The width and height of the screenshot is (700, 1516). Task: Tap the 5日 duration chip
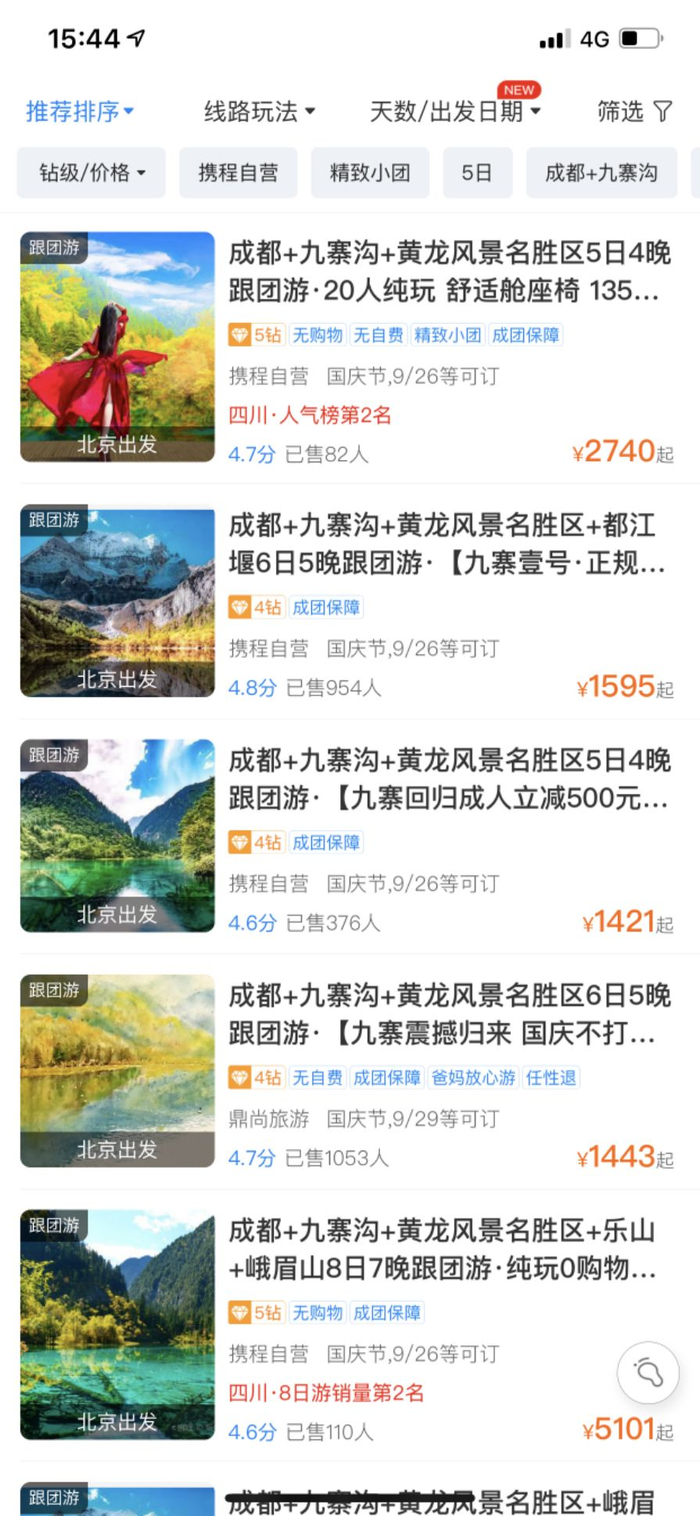tap(477, 173)
